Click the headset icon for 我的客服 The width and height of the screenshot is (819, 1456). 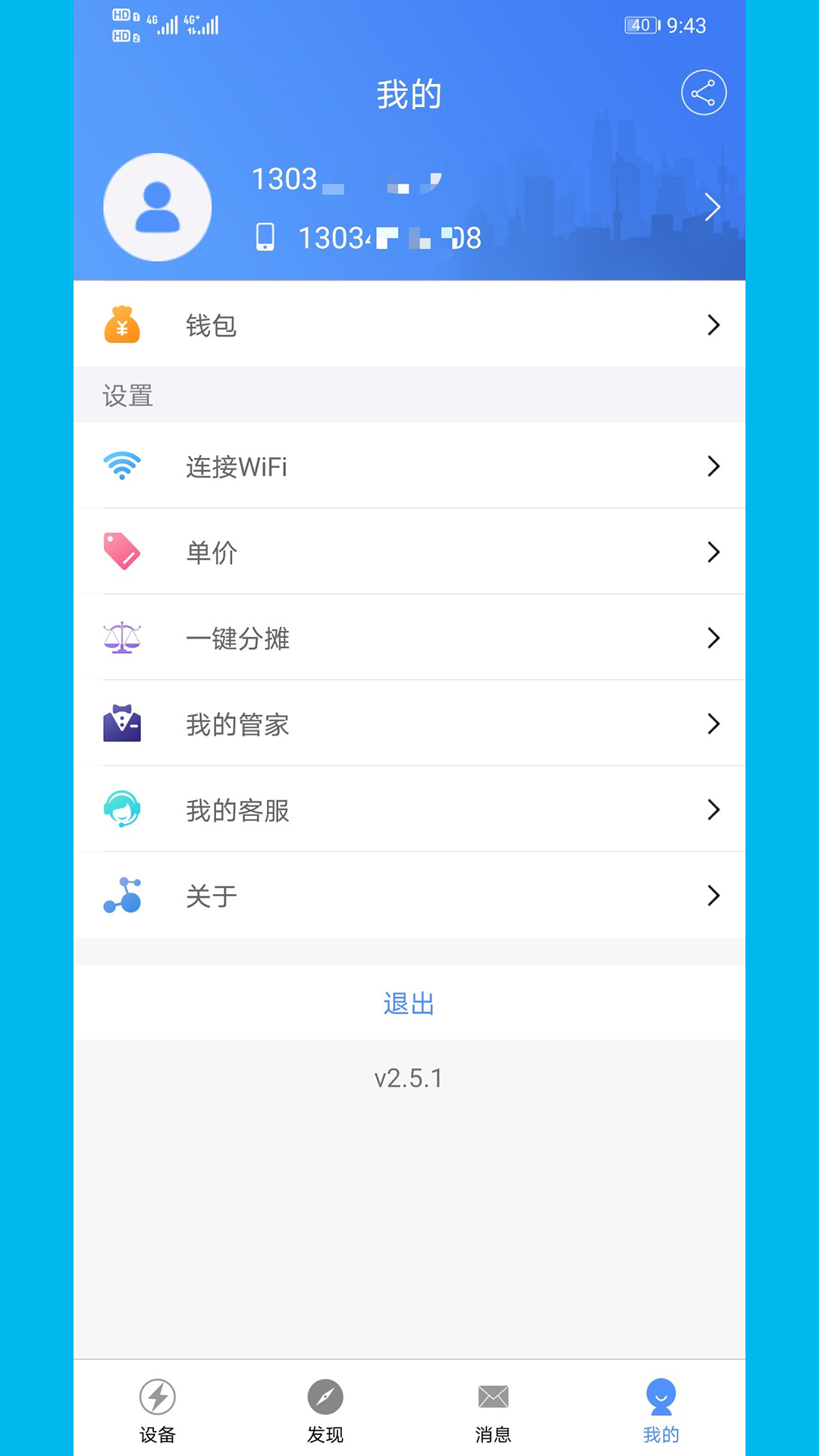(x=123, y=809)
